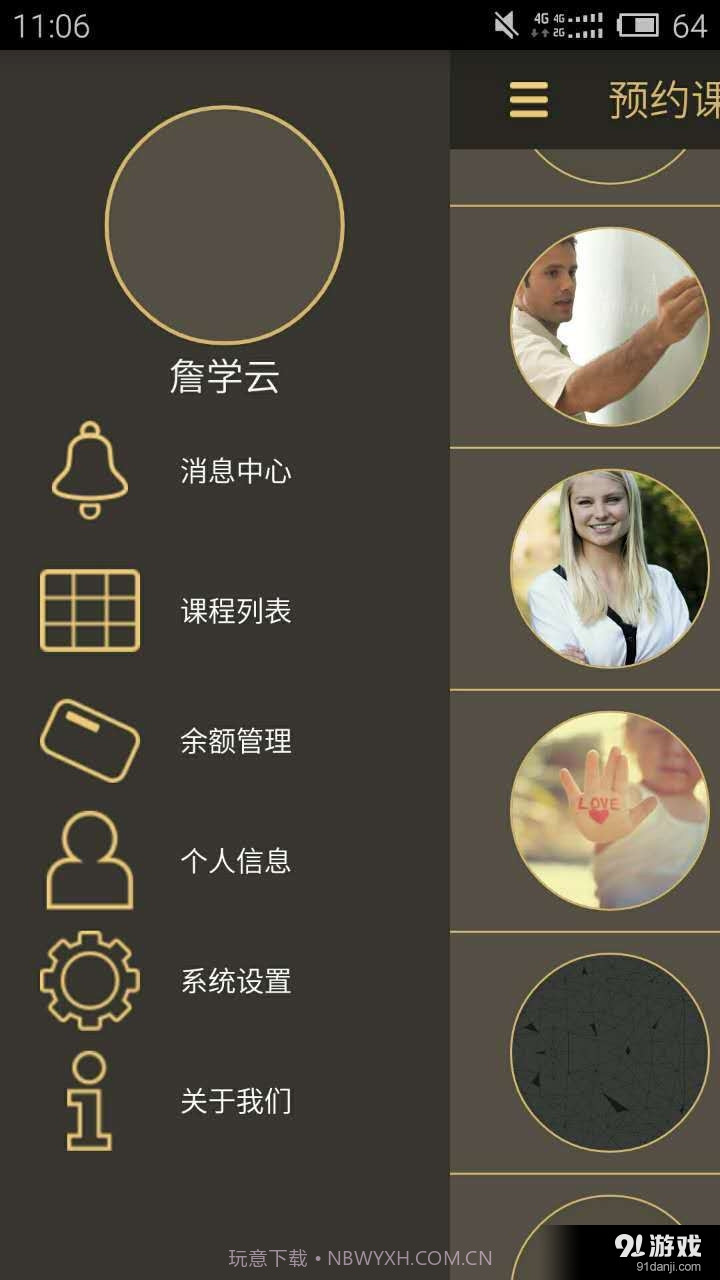Image resolution: width=720 pixels, height=1280 pixels.
Task: Open 系统设置 system settings
Action: (235, 981)
